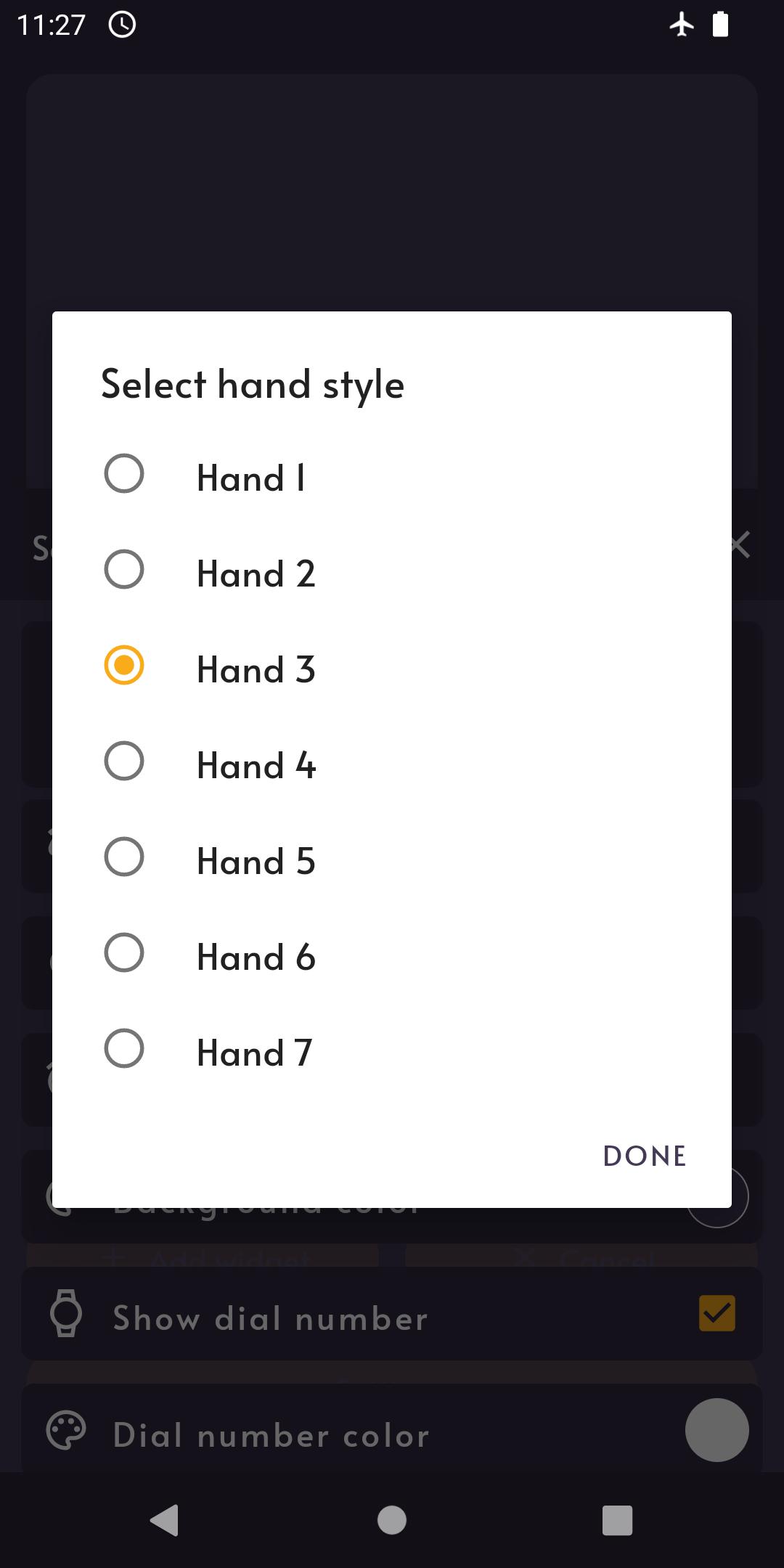Select the Hand 5 style

[392, 859]
